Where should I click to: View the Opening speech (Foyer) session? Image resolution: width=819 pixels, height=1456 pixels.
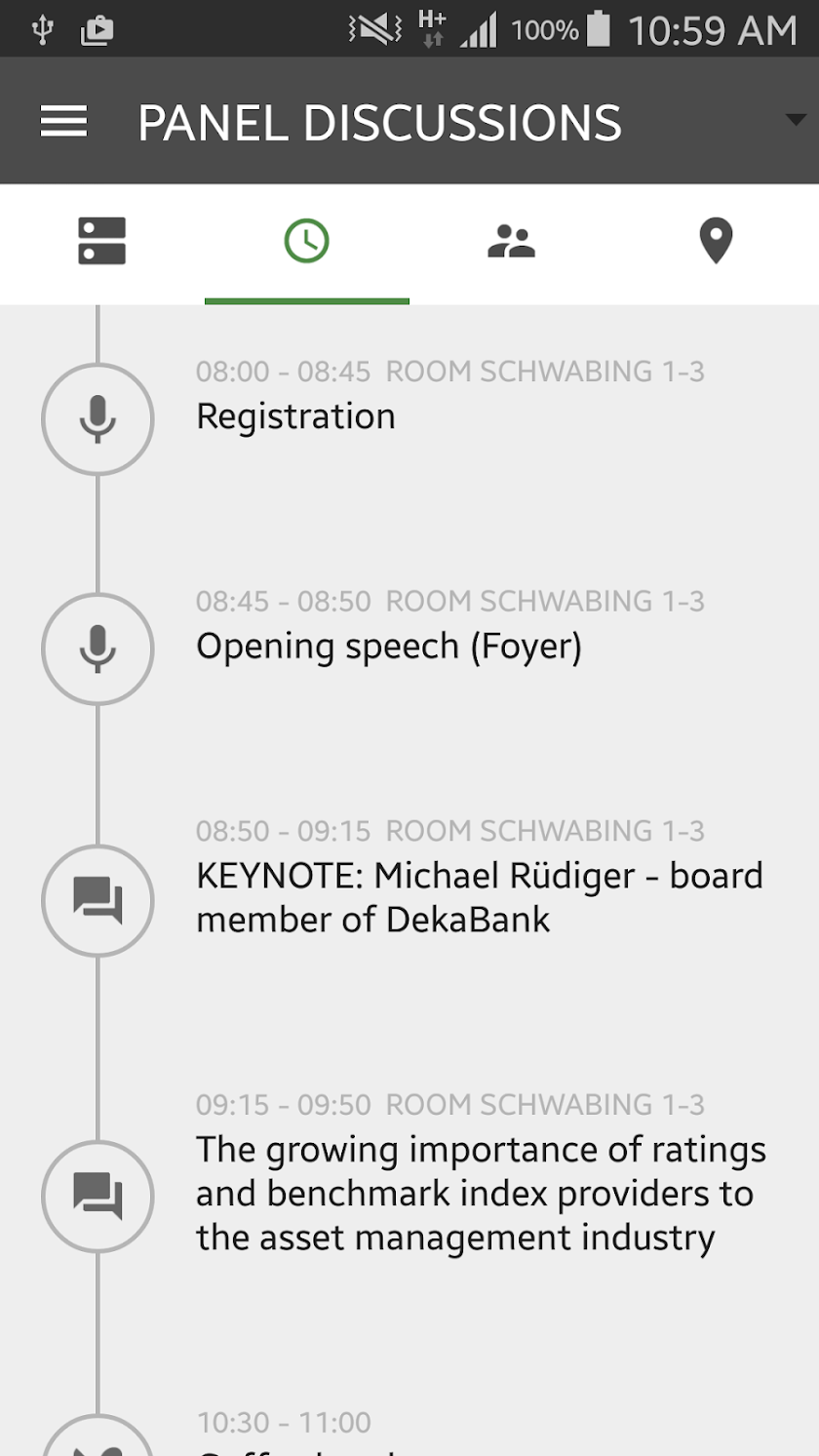388,647
